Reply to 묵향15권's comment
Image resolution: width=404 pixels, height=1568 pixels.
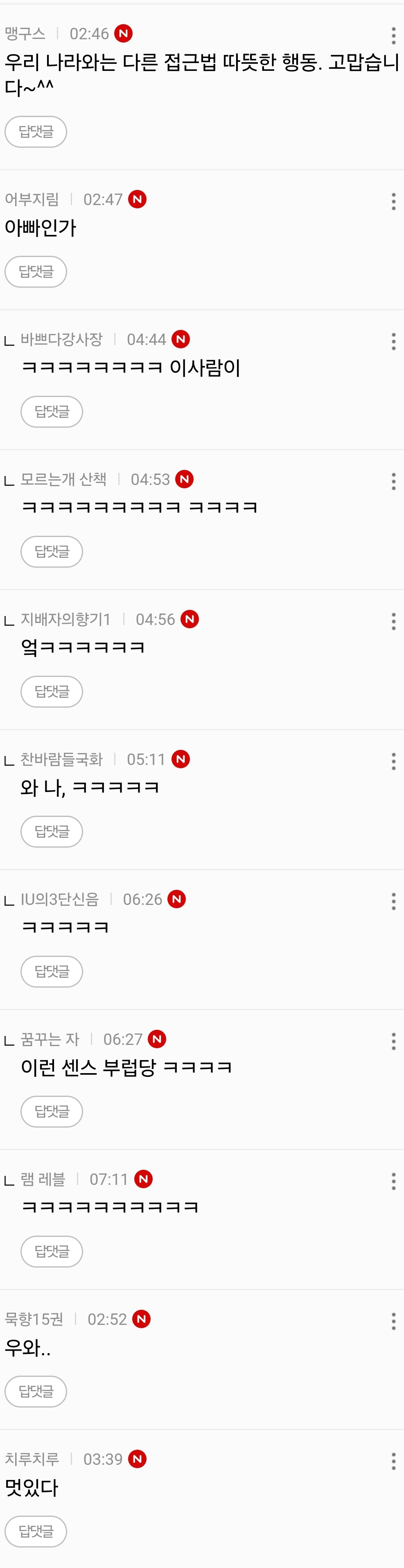(36, 1392)
